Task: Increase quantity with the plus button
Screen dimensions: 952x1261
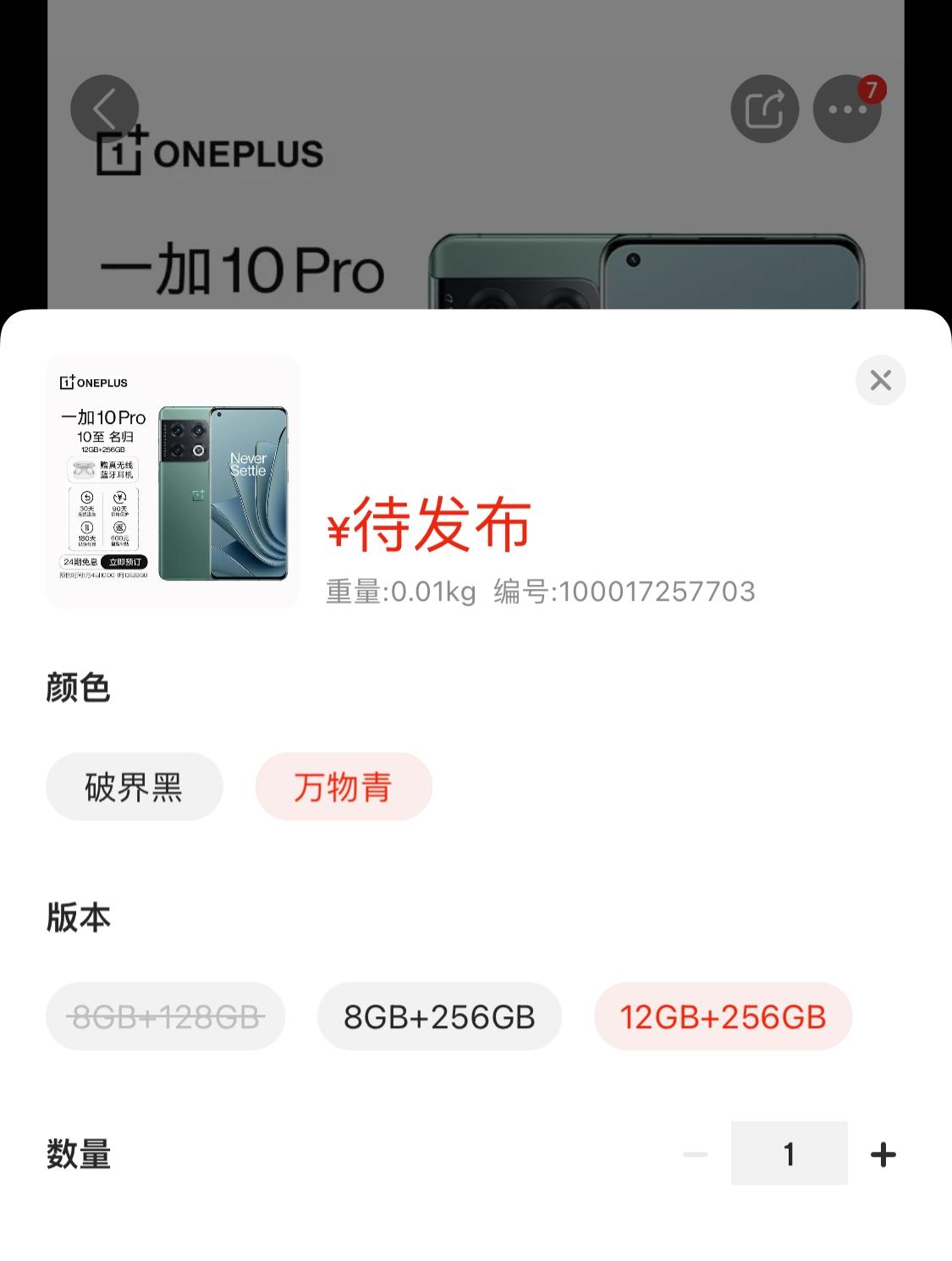Action: tap(883, 1154)
